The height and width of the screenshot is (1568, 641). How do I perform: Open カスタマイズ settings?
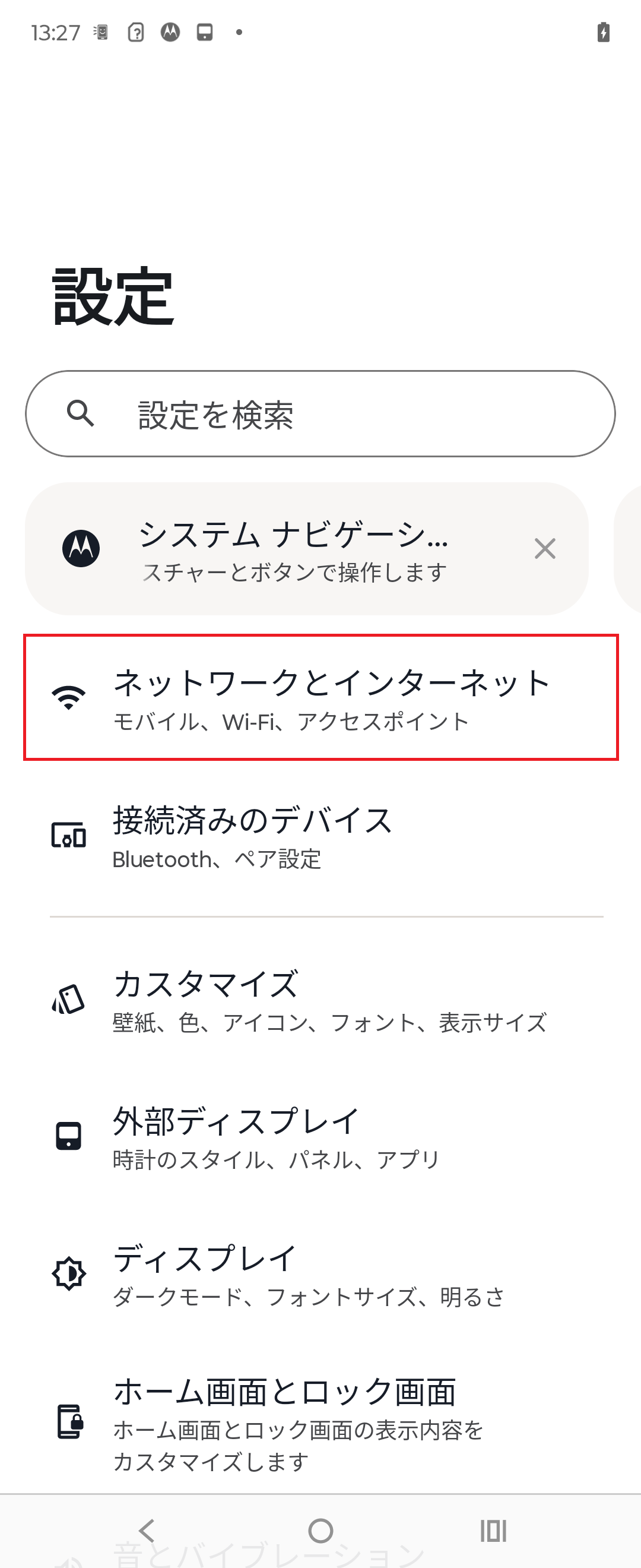[x=320, y=1001]
